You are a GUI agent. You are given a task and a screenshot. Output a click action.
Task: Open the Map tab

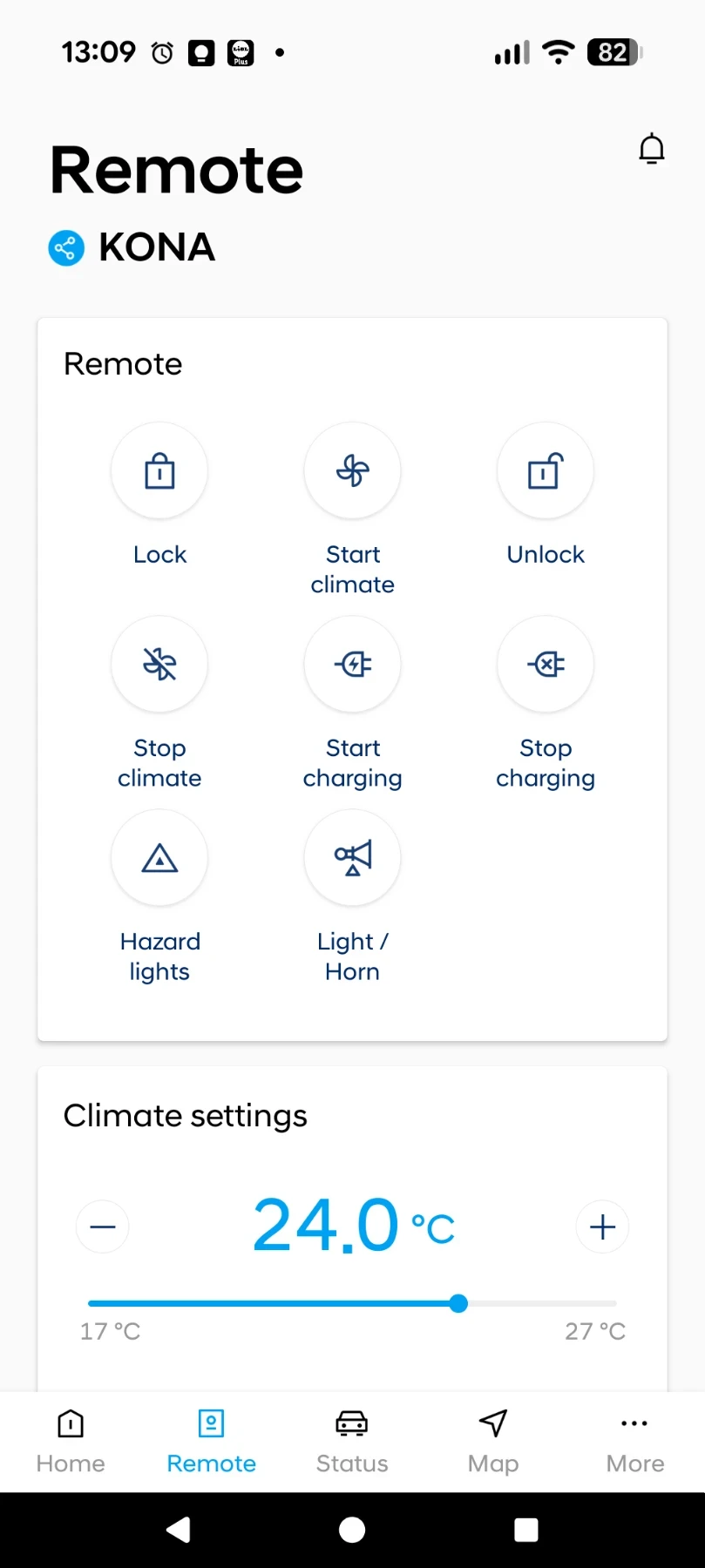(x=493, y=1441)
